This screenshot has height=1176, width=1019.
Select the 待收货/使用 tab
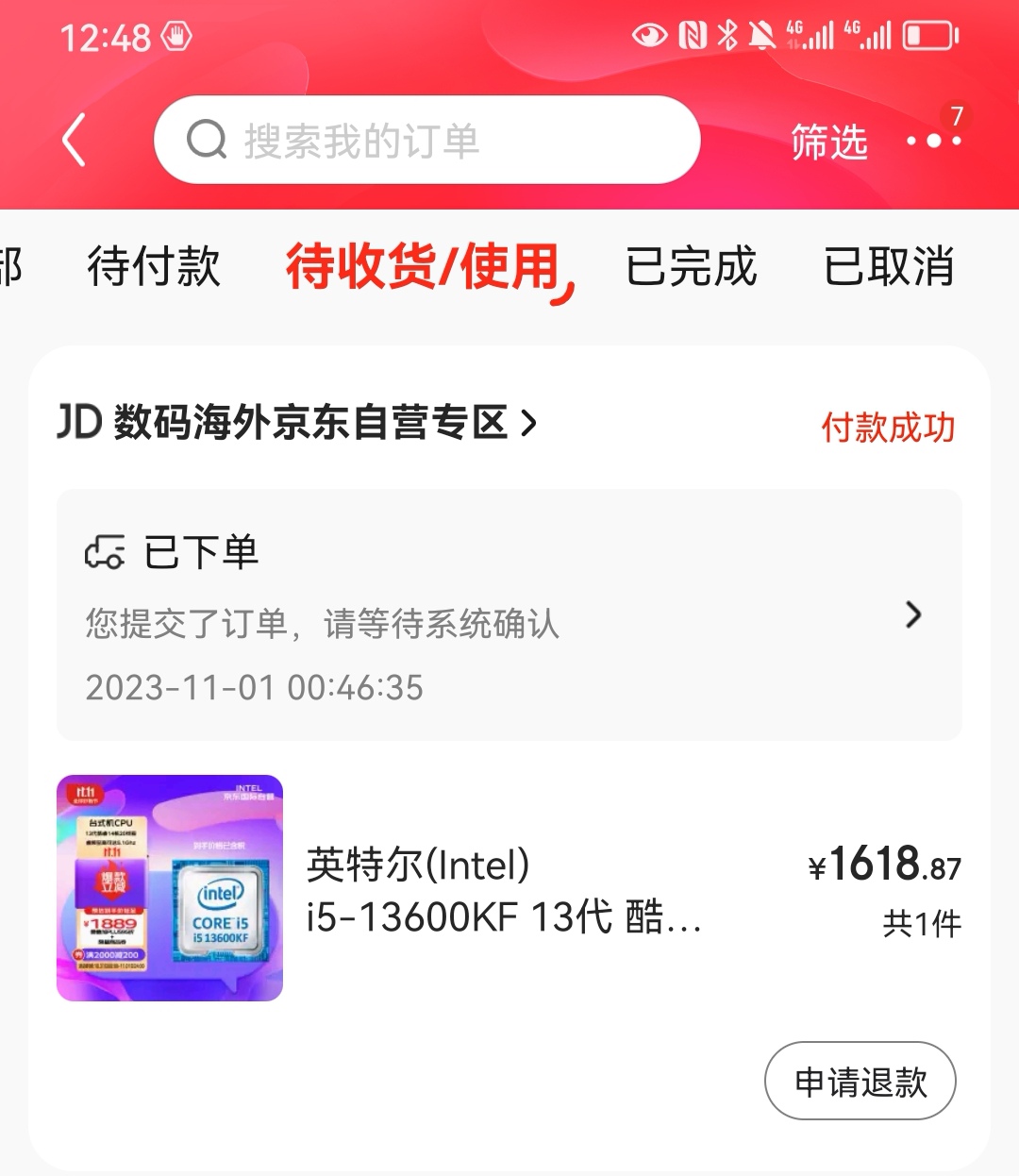tap(425, 266)
